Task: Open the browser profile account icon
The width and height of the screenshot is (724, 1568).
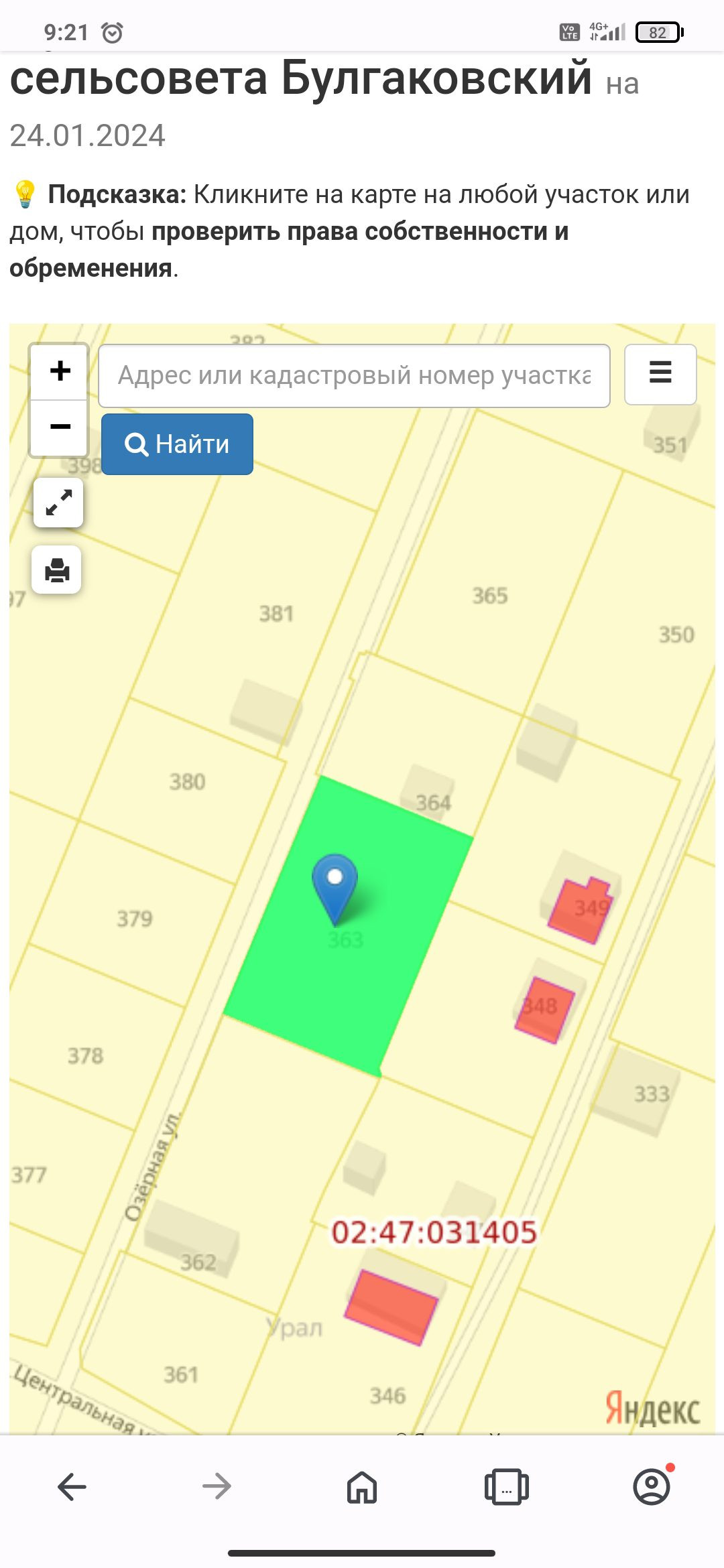Action: coord(652,1487)
